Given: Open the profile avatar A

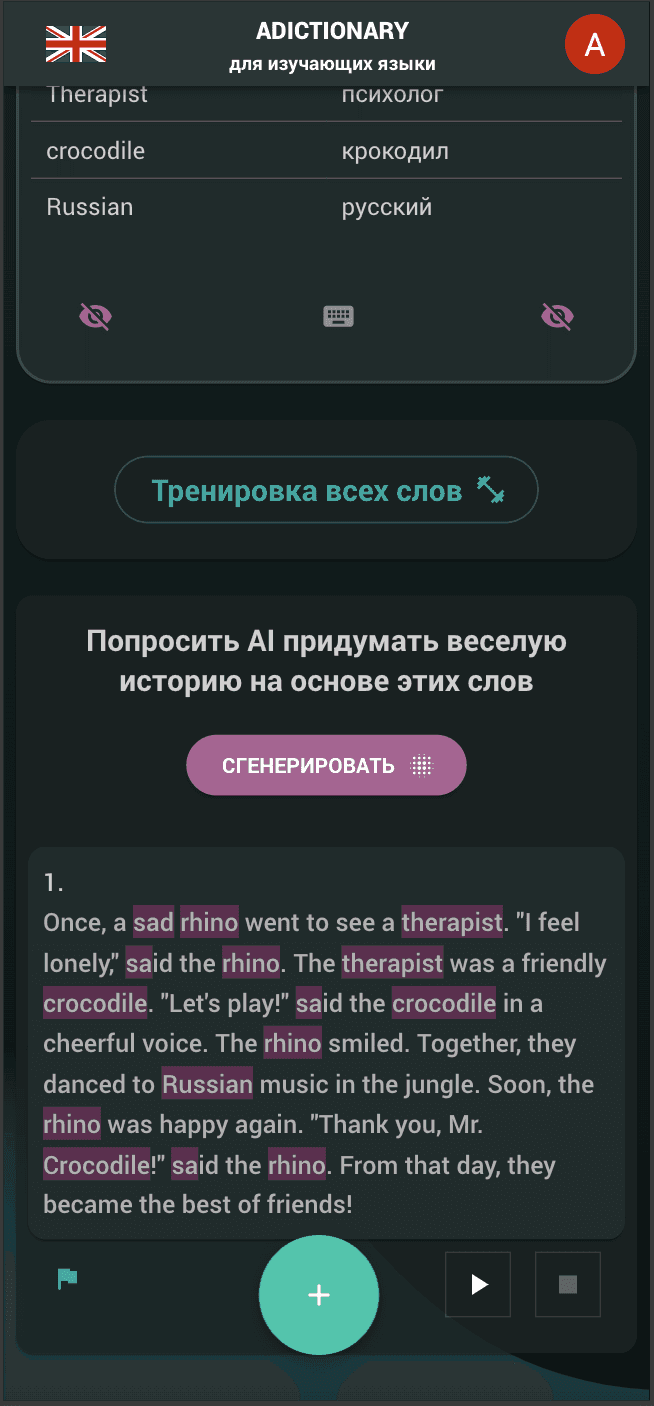Looking at the screenshot, I should pos(595,45).
